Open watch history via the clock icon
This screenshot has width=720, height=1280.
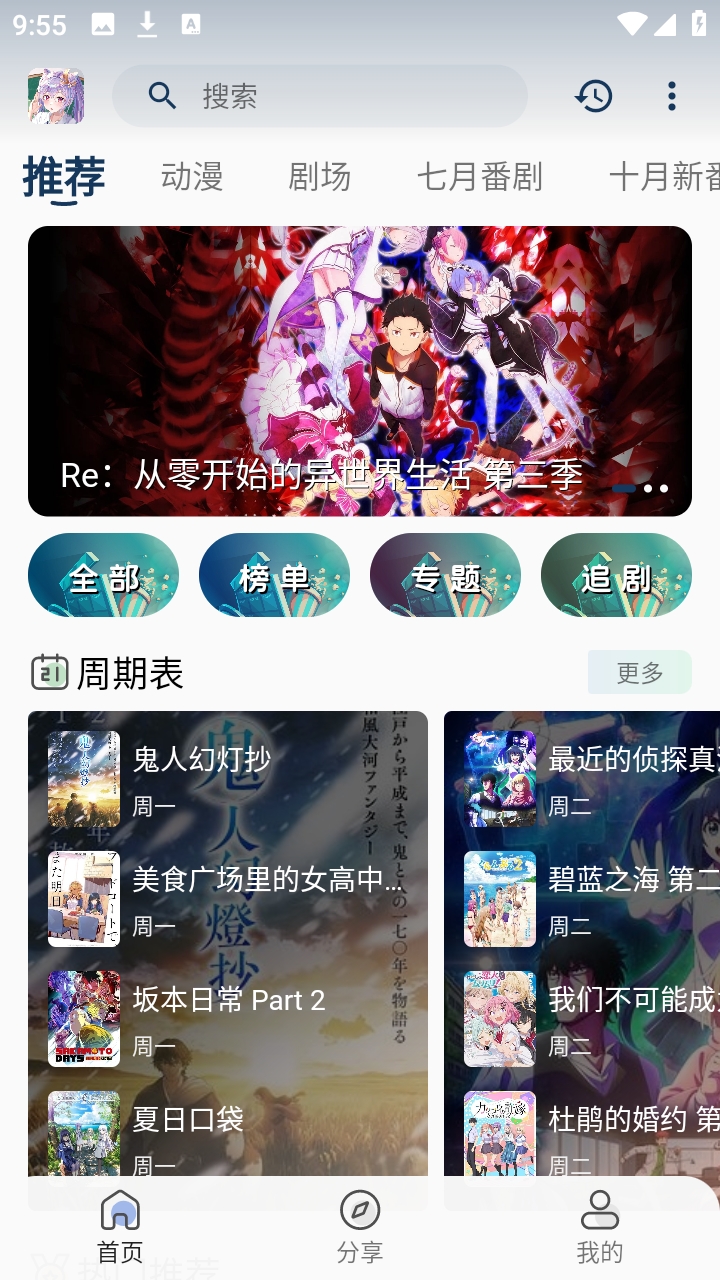point(593,96)
